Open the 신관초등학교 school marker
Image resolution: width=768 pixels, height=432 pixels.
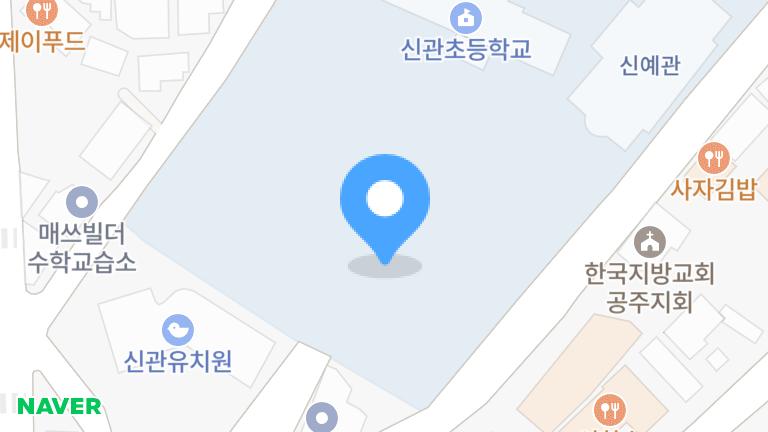click(x=465, y=17)
